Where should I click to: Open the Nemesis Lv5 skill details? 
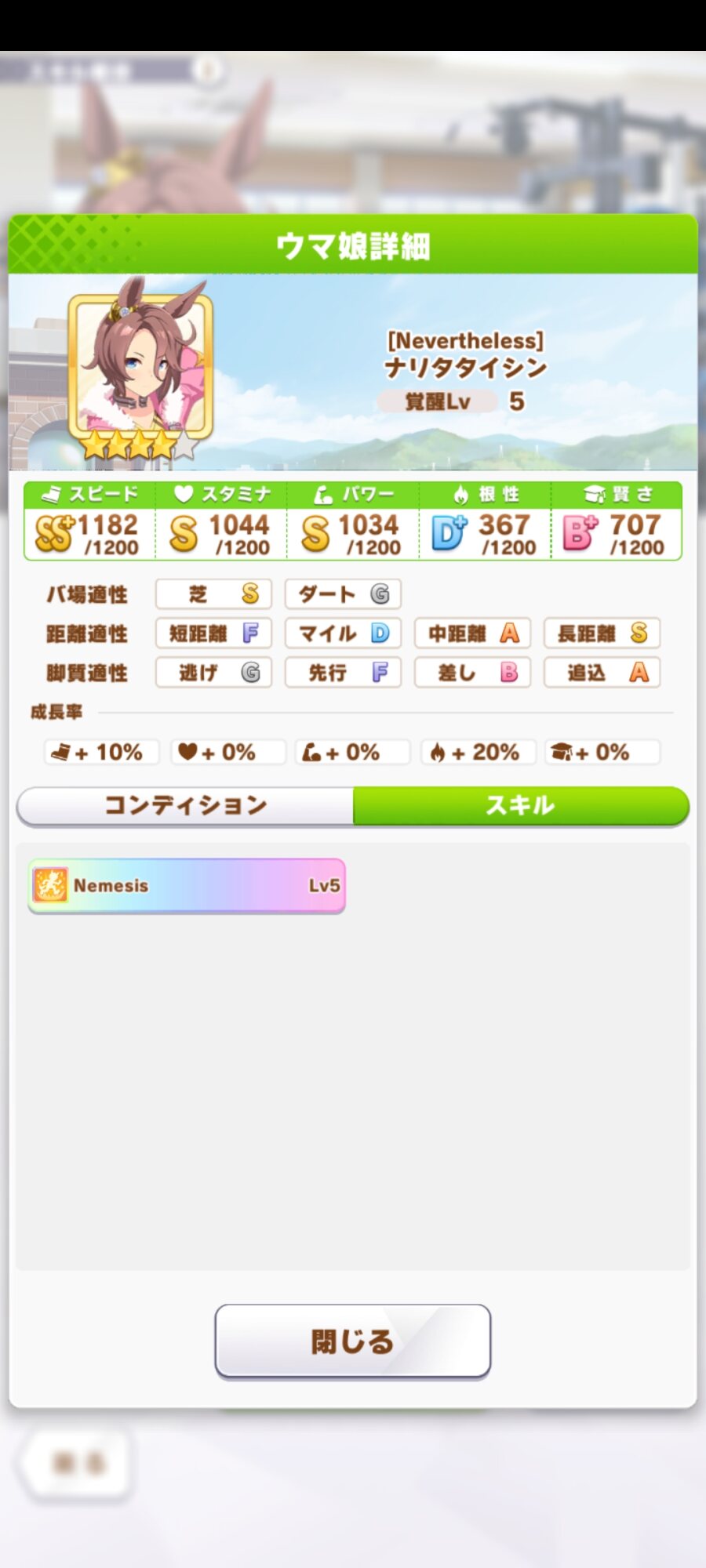click(187, 885)
